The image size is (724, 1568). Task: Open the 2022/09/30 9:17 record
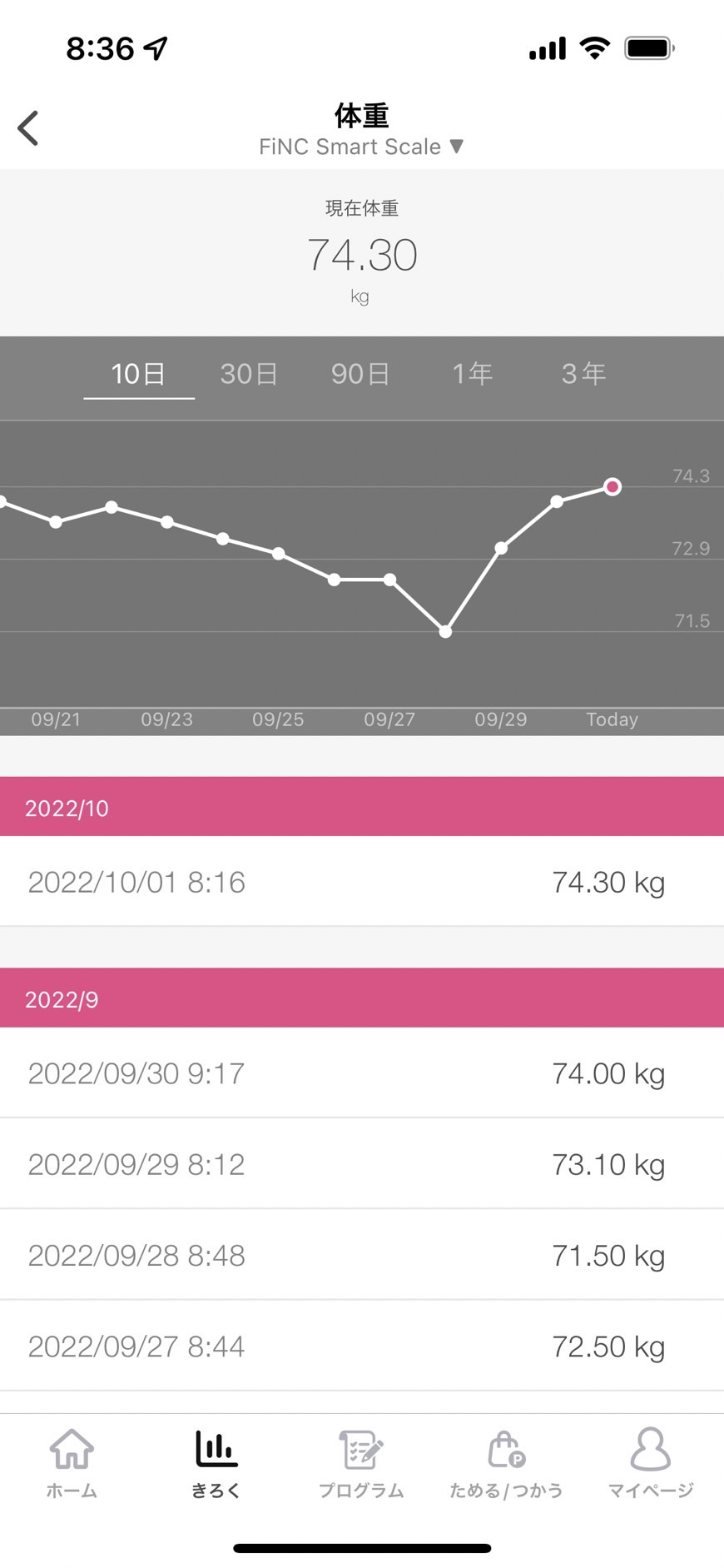point(362,1073)
